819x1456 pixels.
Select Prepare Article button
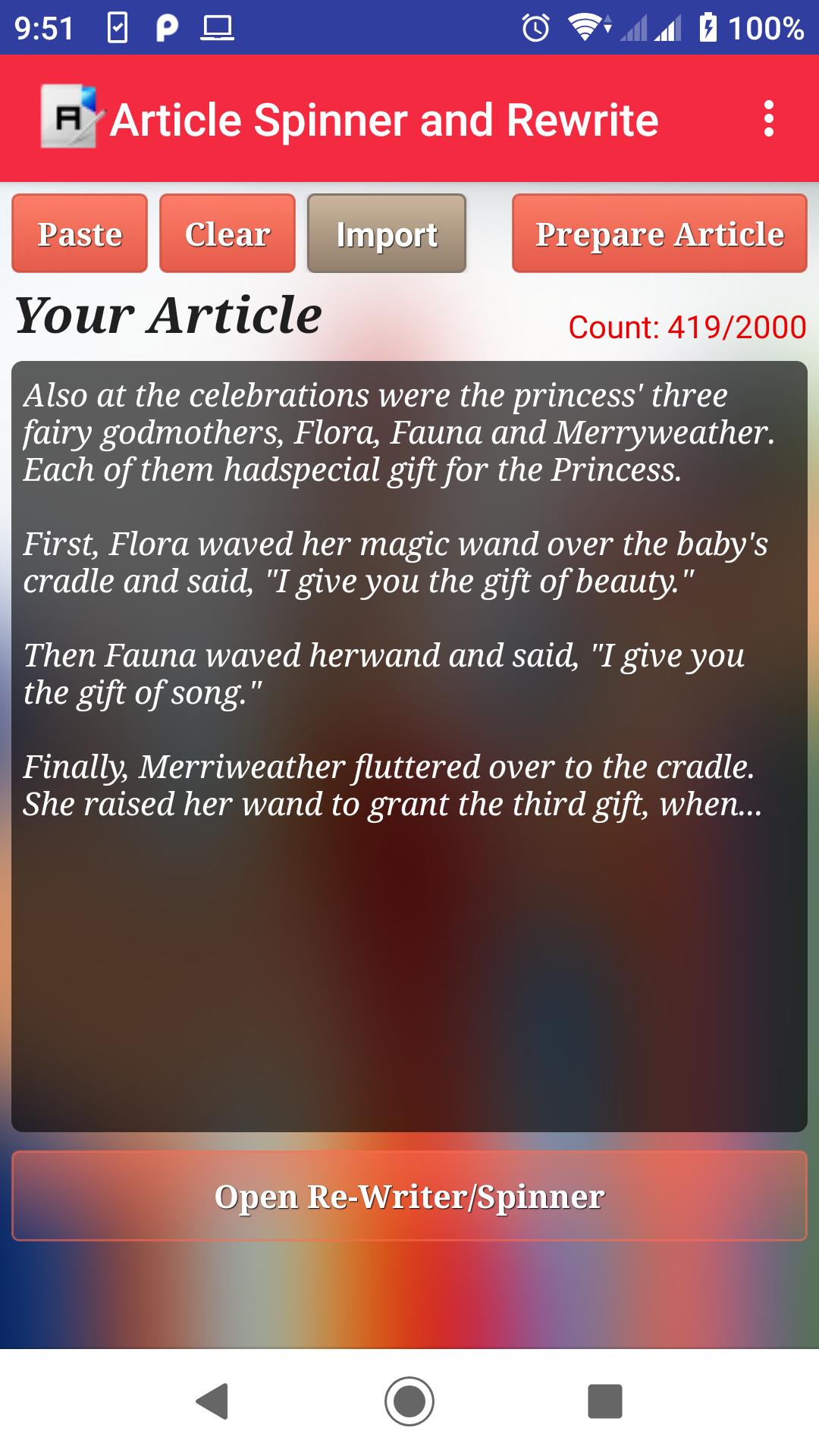coord(659,234)
